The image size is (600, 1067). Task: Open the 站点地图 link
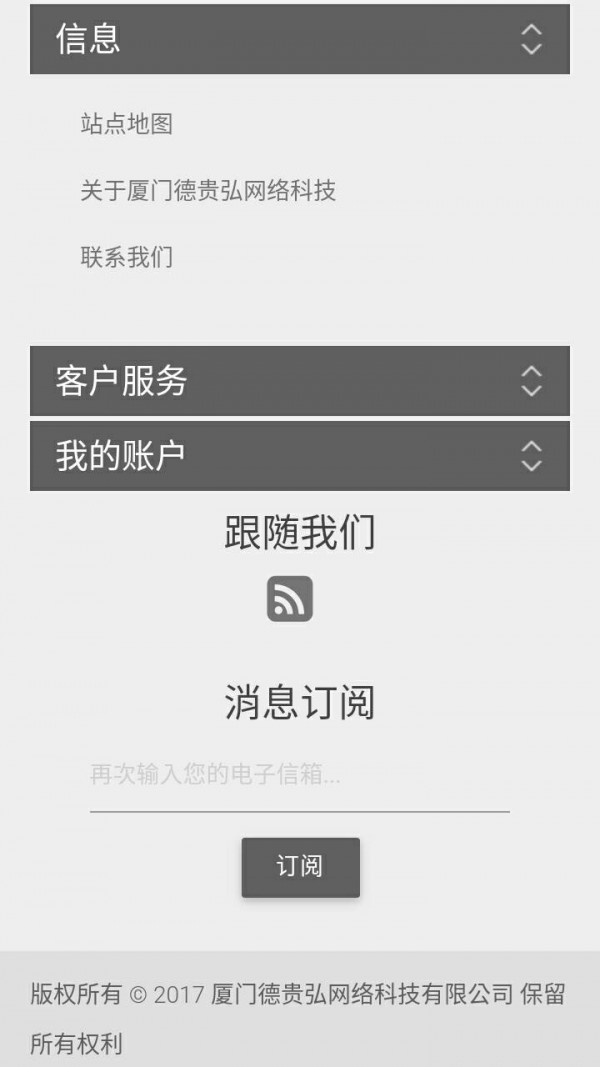[x=127, y=124]
